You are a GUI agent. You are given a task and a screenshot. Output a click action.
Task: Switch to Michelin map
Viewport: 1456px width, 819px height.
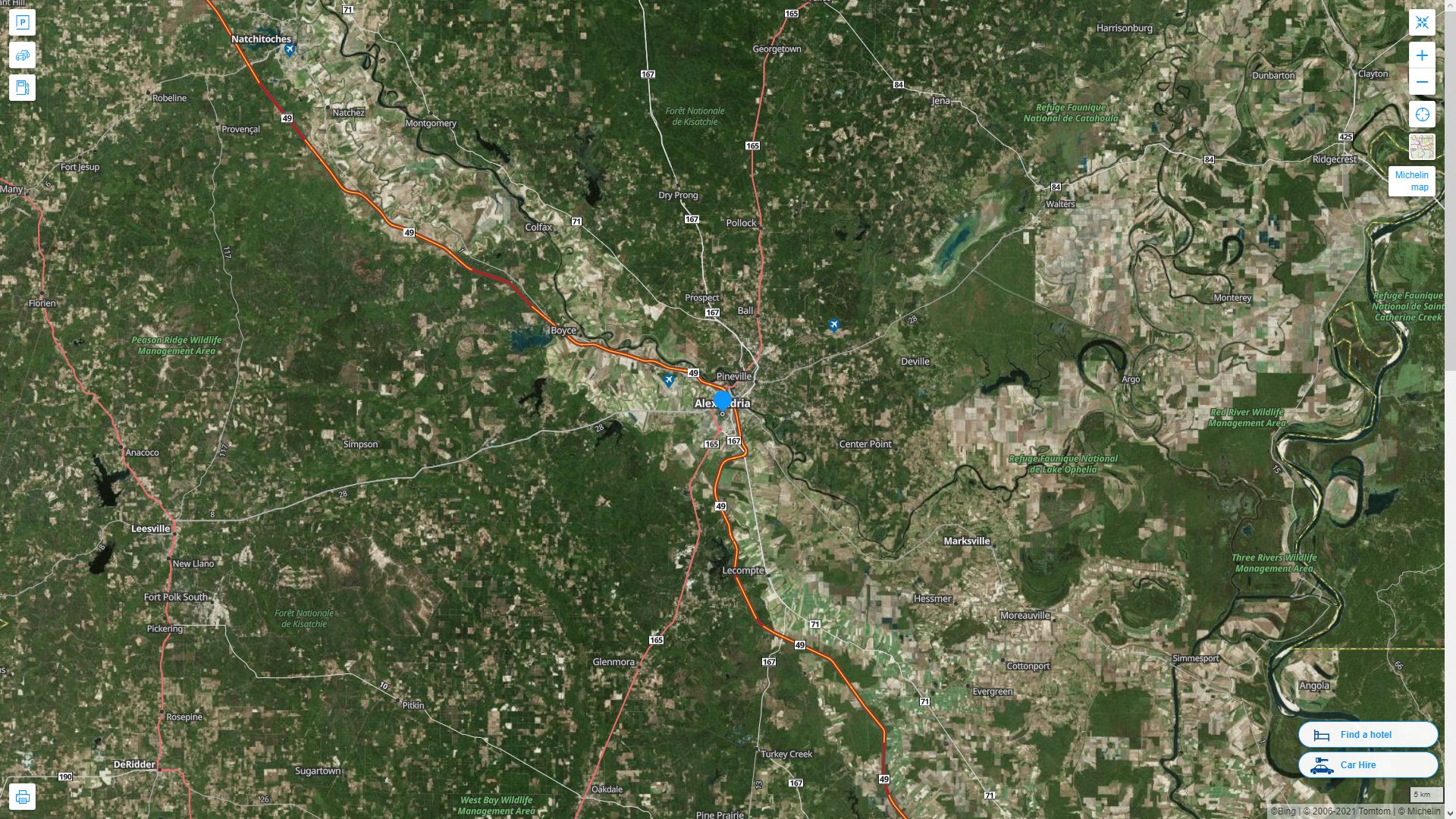(1411, 181)
